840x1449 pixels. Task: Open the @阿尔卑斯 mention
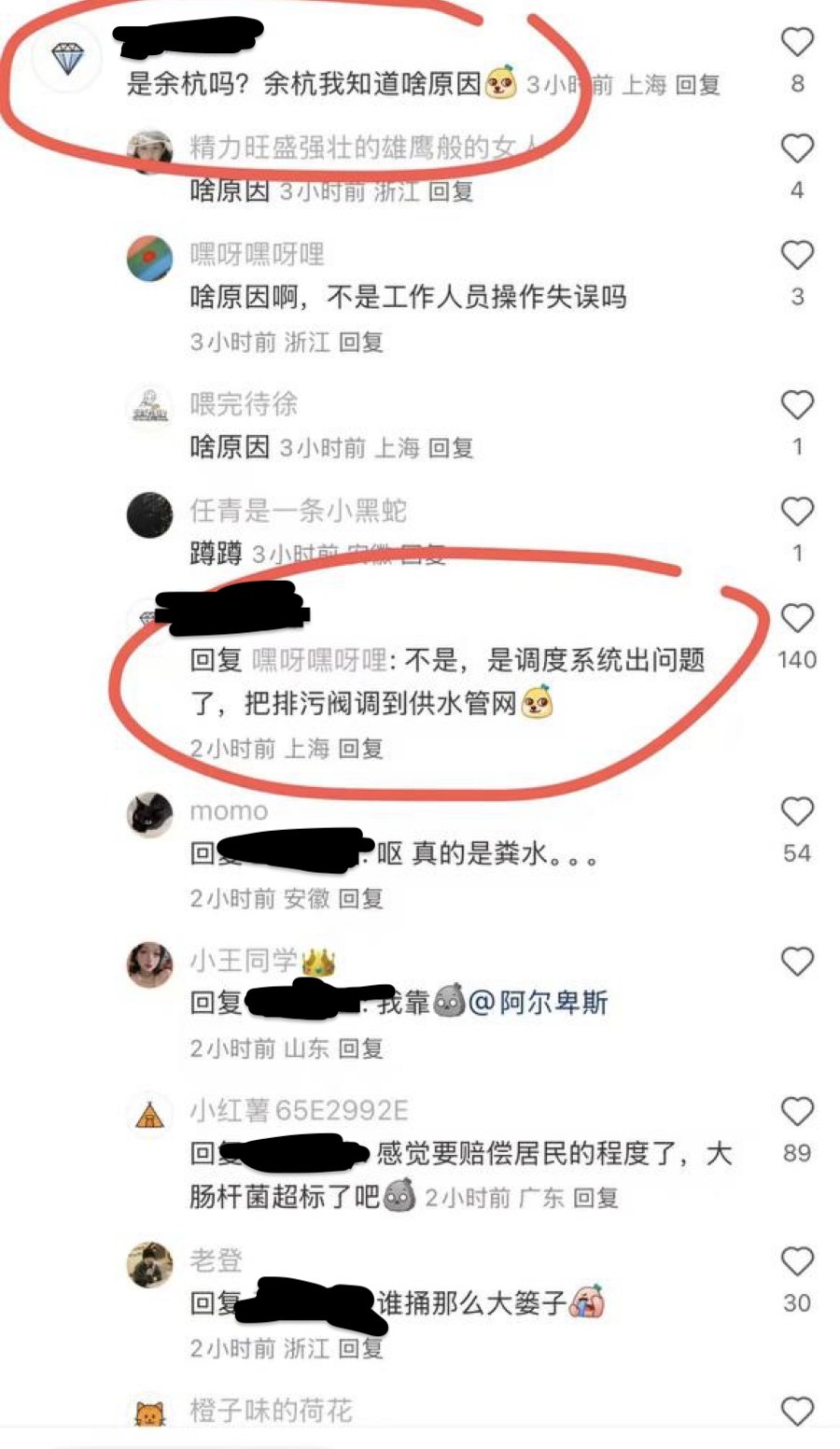[x=538, y=1004]
